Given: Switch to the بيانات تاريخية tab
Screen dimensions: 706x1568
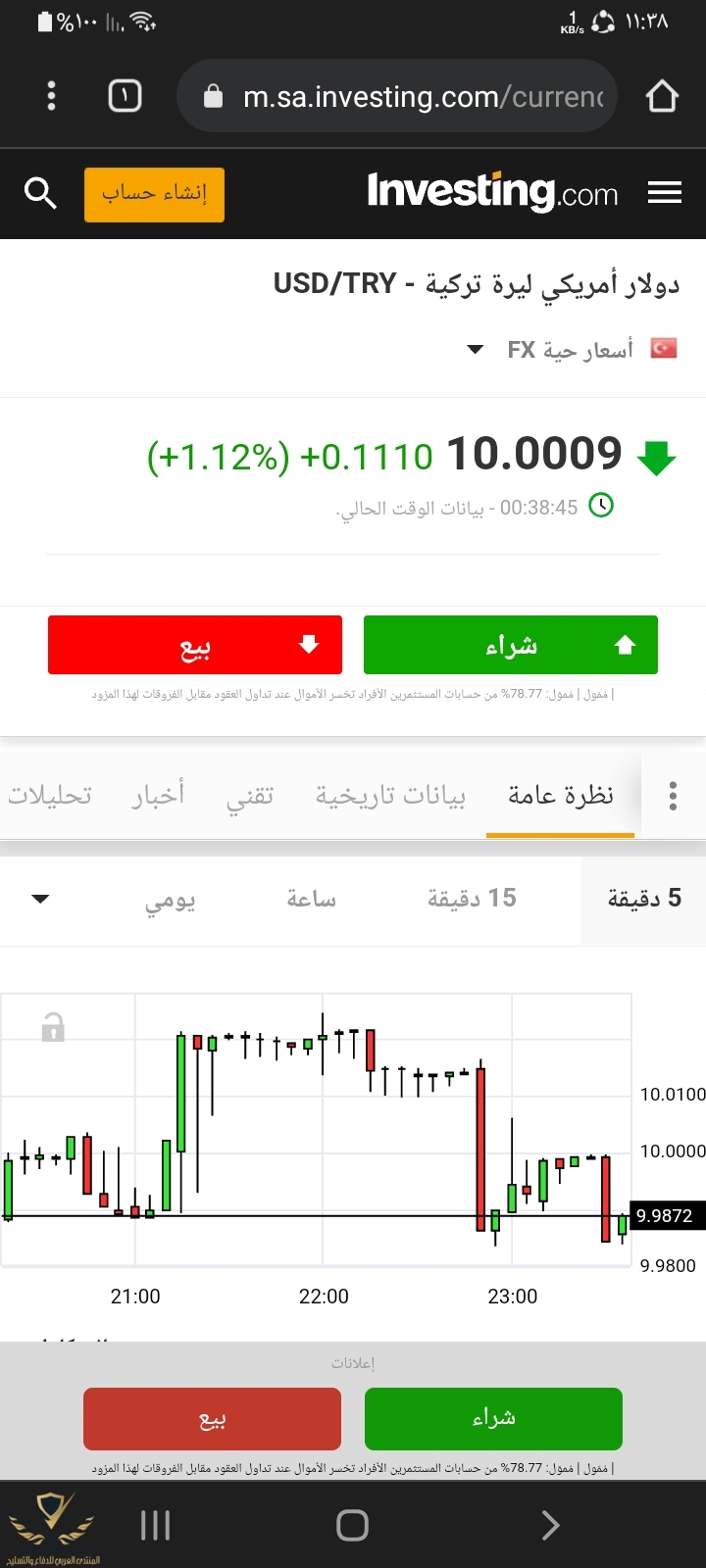Looking at the screenshot, I should pos(390,795).
